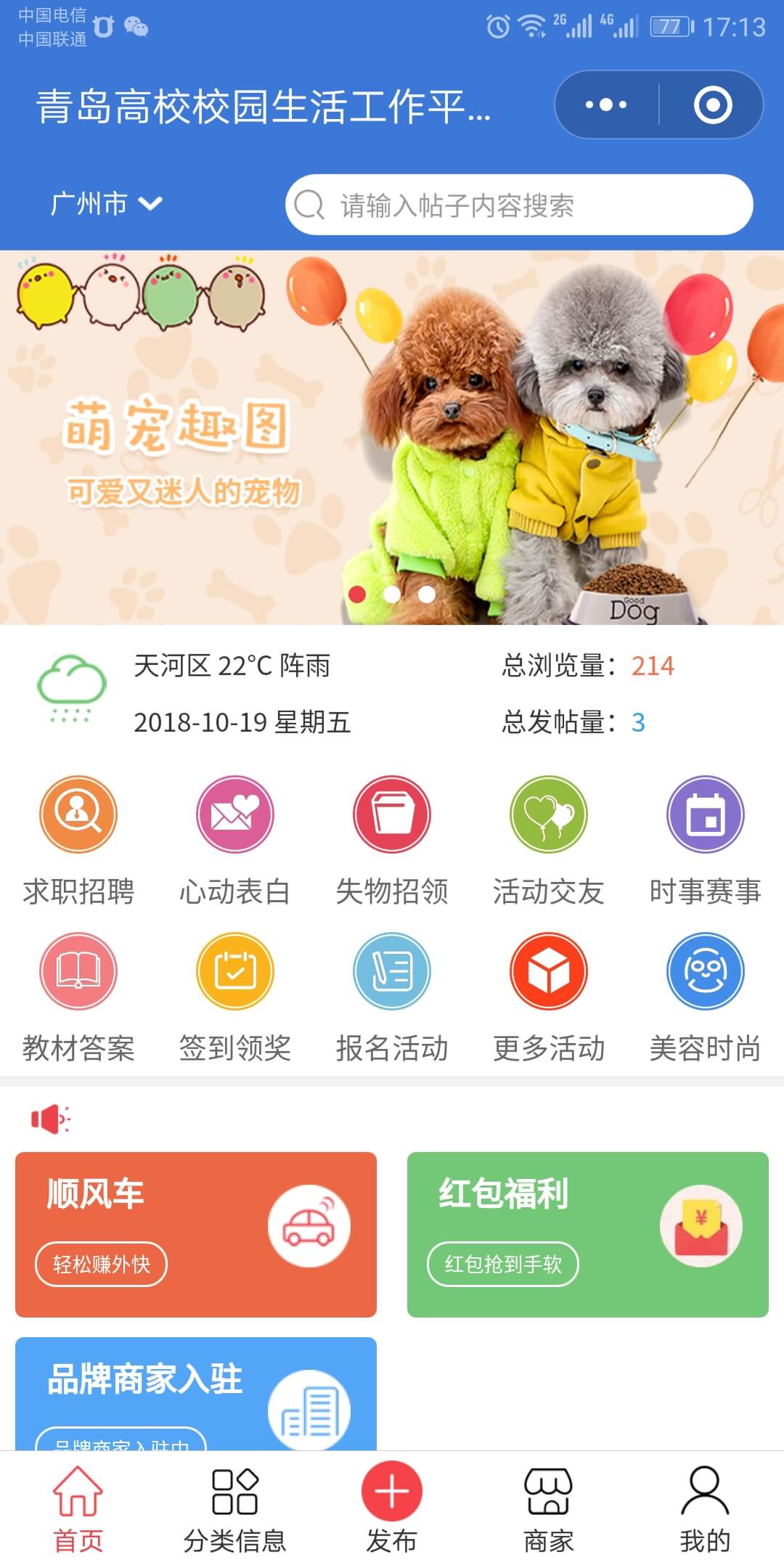This screenshot has width=784, height=1568.
Task: Select the 心动表白 love letter icon
Action: pyautogui.click(x=234, y=814)
